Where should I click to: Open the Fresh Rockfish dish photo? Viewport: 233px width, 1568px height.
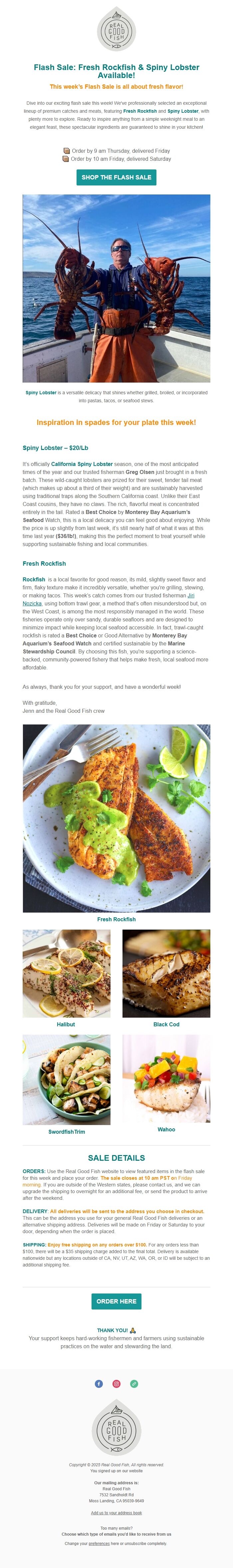point(116,818)
